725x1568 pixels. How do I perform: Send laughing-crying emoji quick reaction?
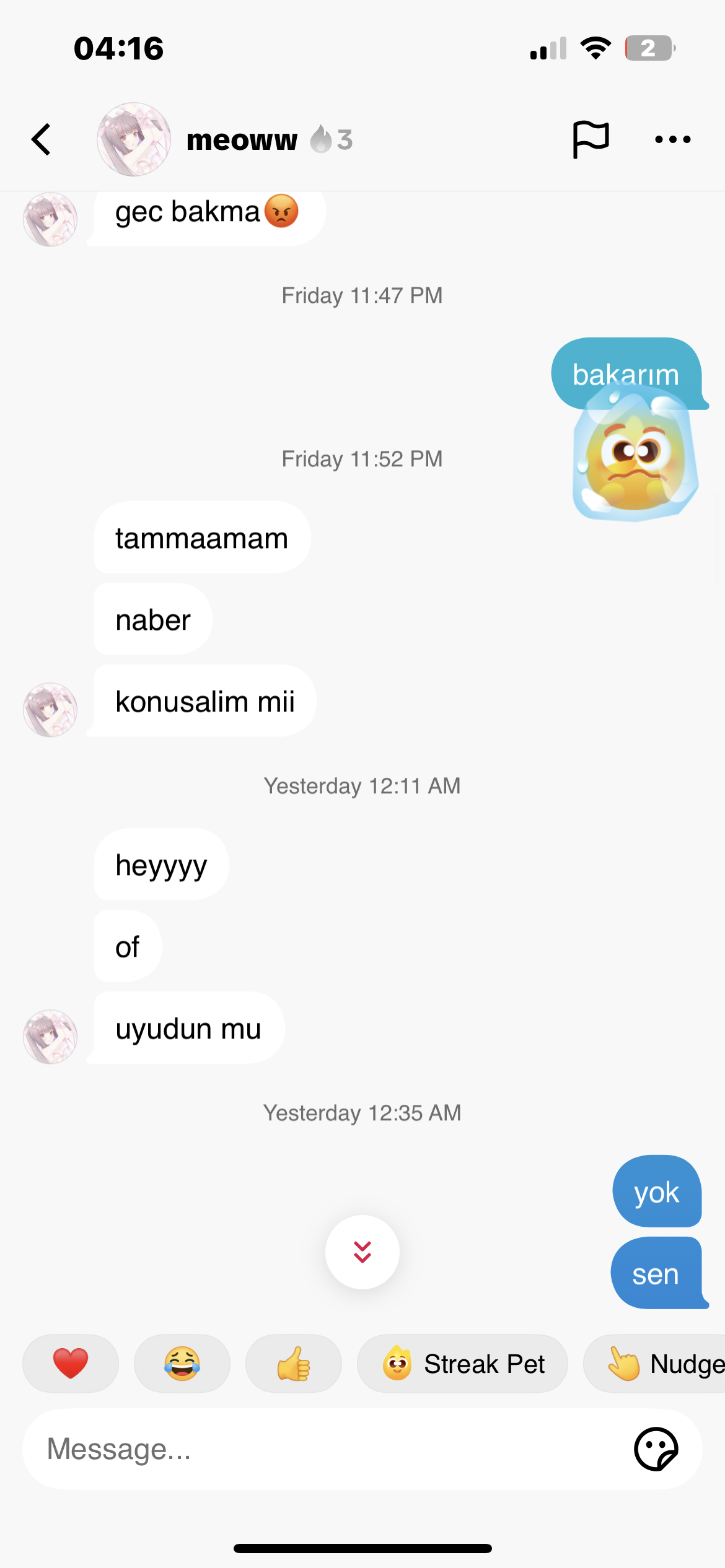click(182, 1364)
